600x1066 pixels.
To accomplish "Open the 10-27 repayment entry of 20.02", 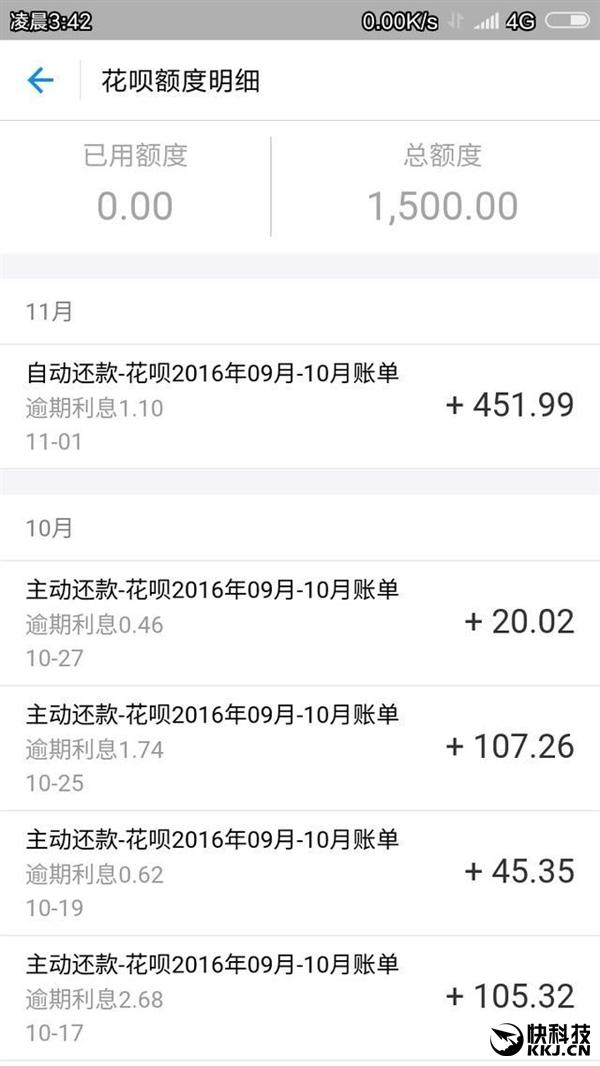I will click(x=300, y=623).
